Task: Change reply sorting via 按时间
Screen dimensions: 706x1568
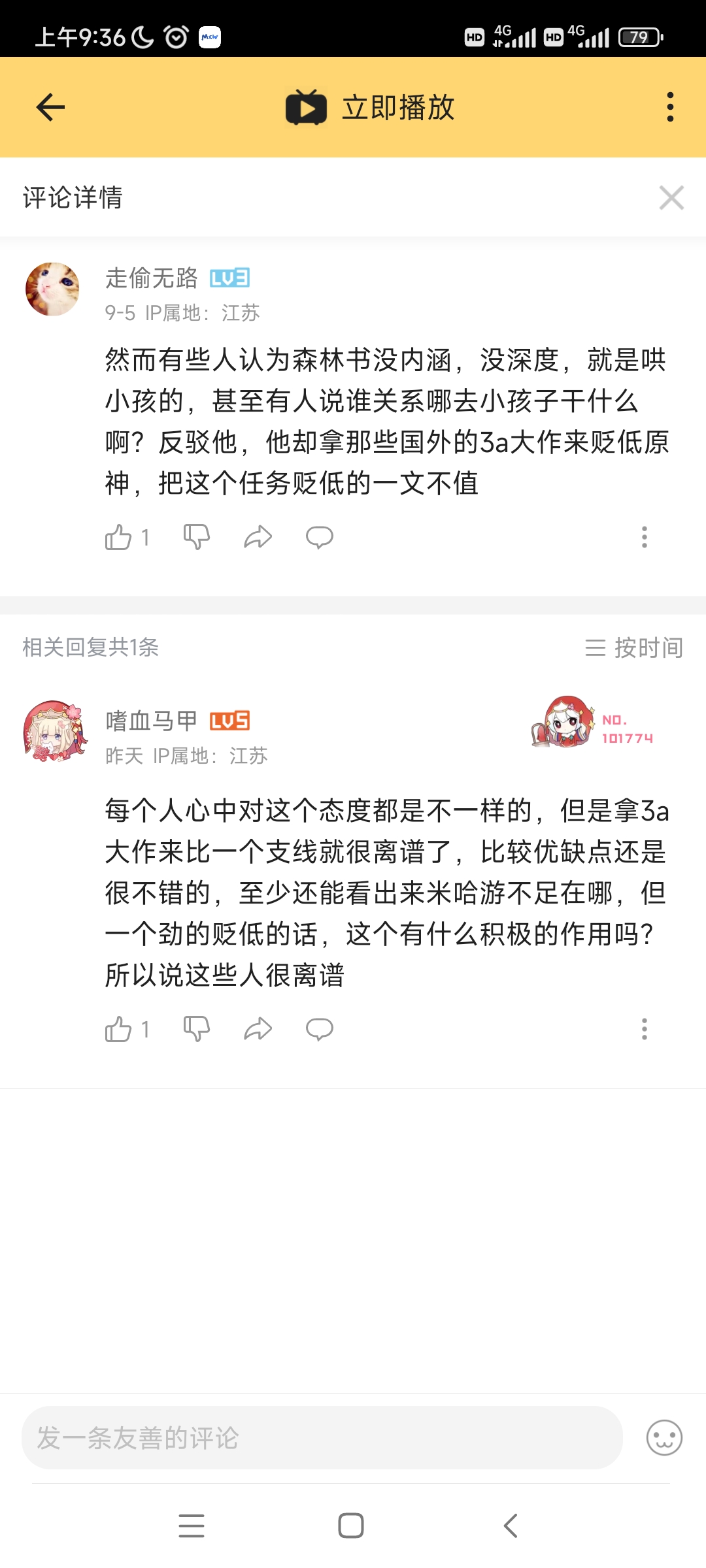Action: coord(634,647)
